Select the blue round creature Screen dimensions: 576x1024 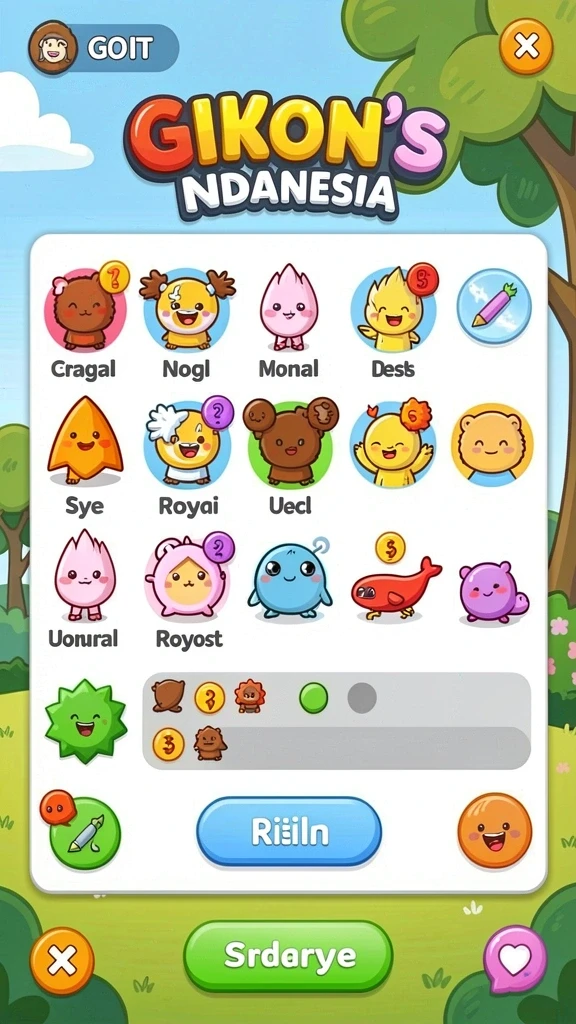pyautogui.click(x=289, y=577)
